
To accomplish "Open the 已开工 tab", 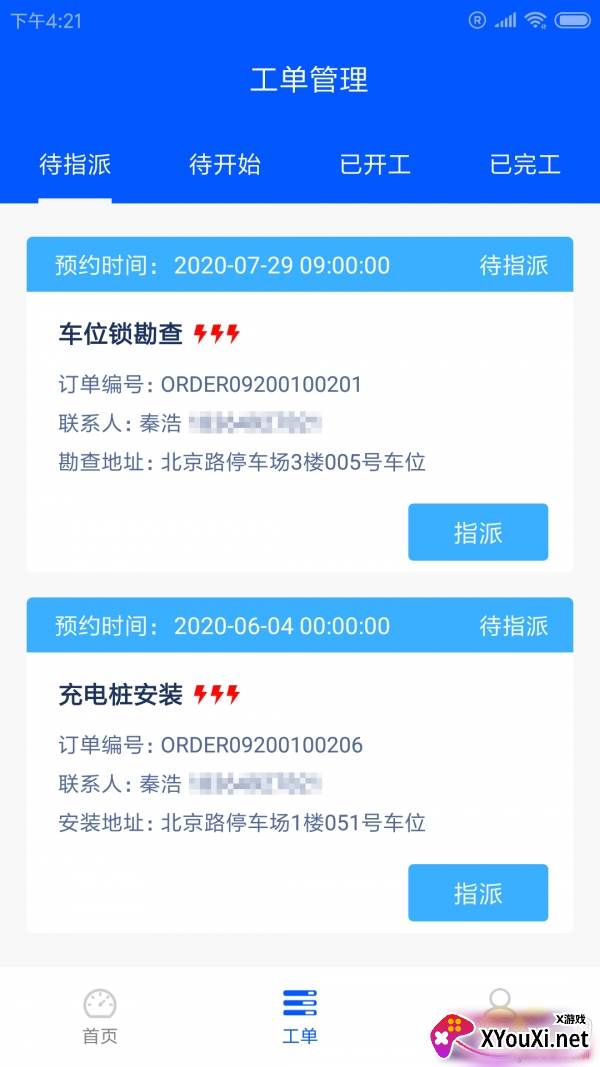I will pyautogui.click(x=375, y=165).
